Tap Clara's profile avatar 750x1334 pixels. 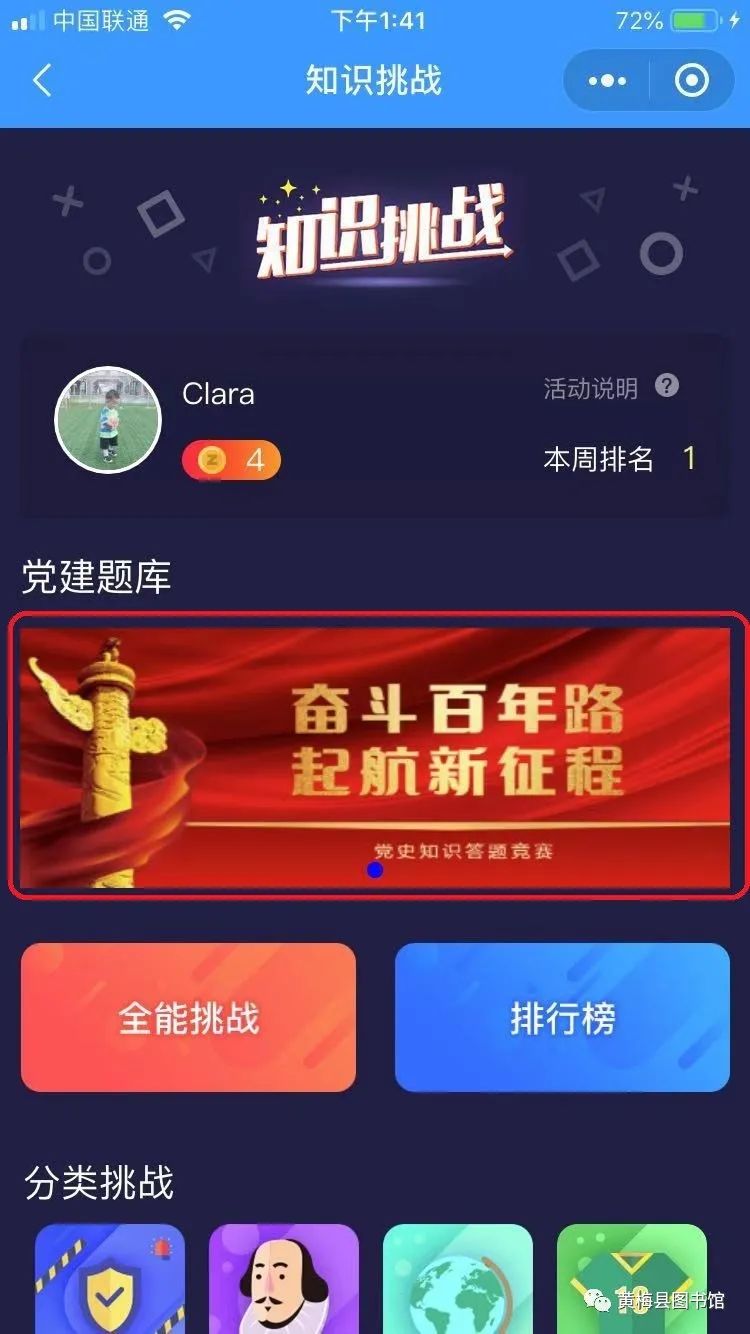108,420
